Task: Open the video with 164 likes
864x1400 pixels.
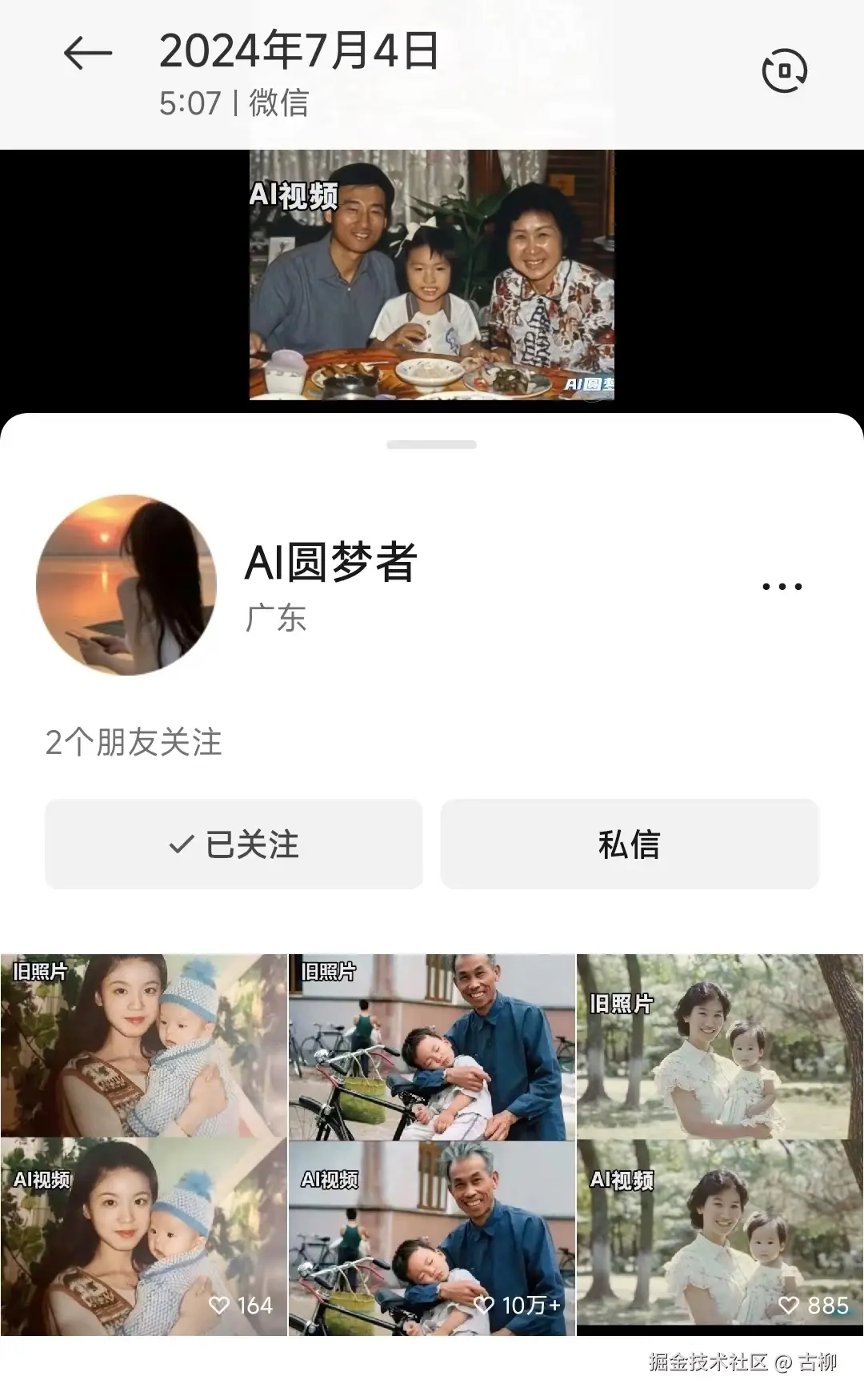Action: [x=144, y=1145]
